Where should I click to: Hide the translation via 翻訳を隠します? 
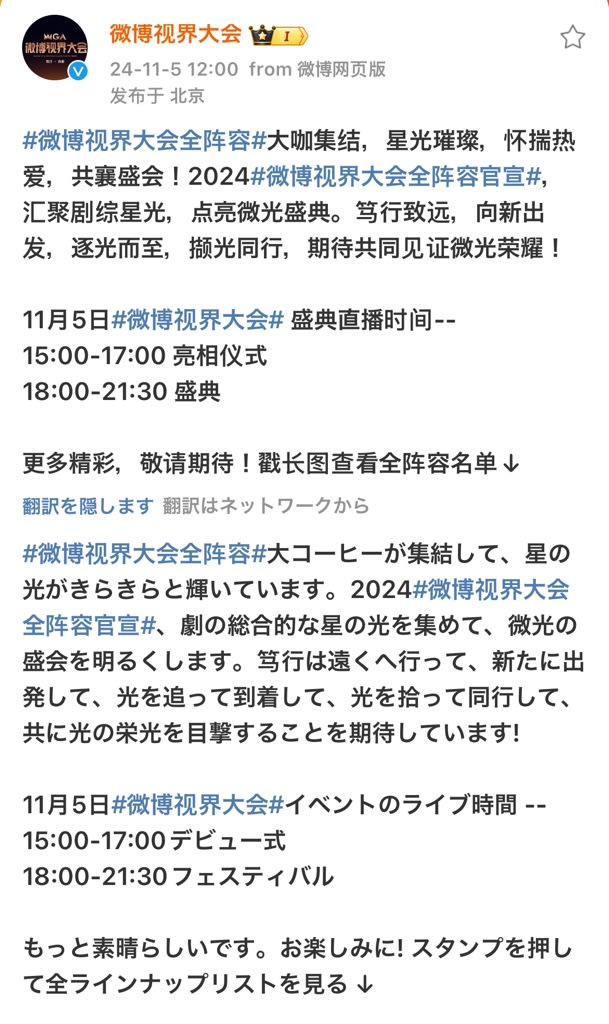tap(88, 505)
